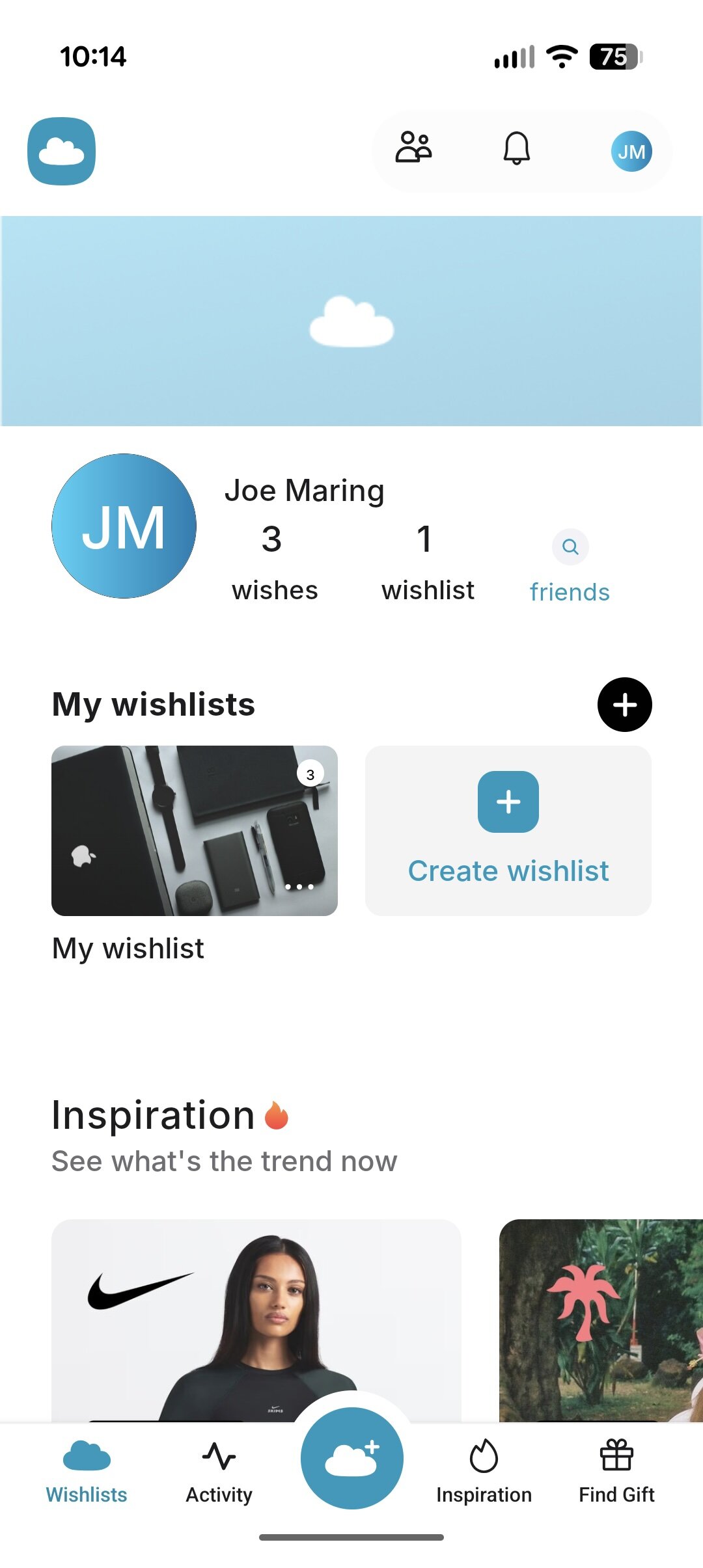Add a new wish with center cloud button
703x1568 pixels.
tap(351, 1458)
